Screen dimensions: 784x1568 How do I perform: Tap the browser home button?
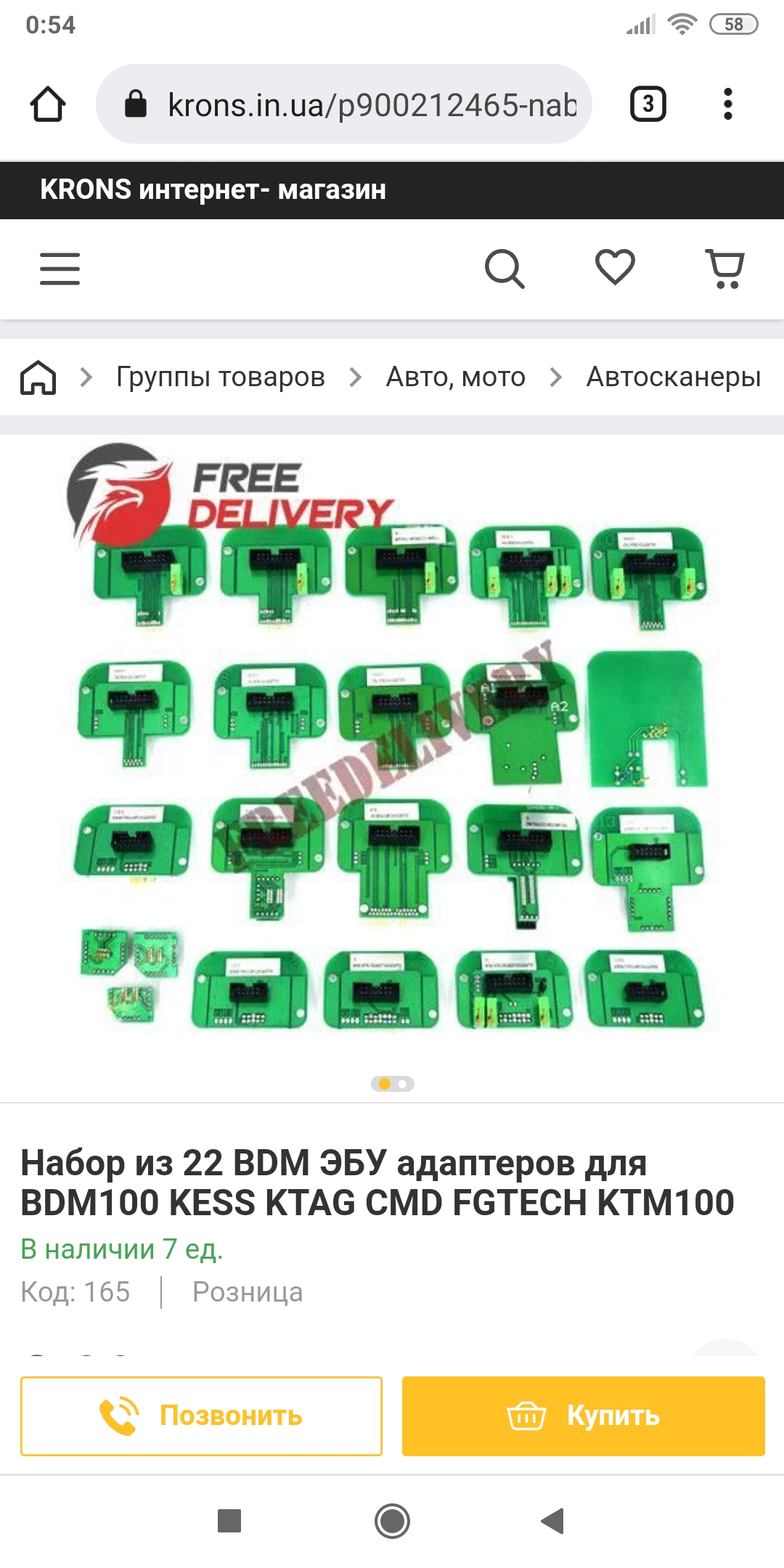48,105
